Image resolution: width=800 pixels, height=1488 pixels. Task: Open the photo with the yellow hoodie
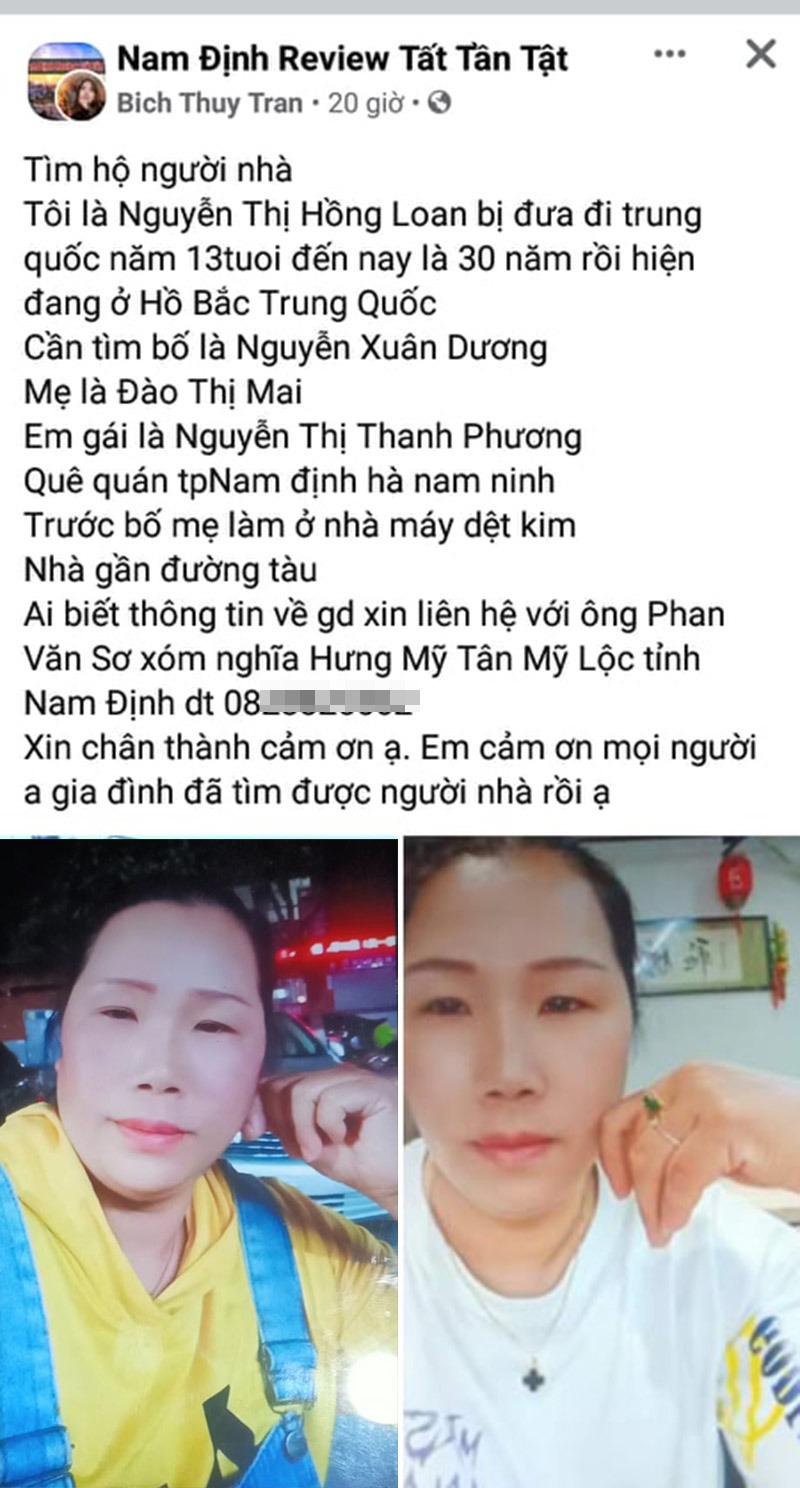point(199,1160)
